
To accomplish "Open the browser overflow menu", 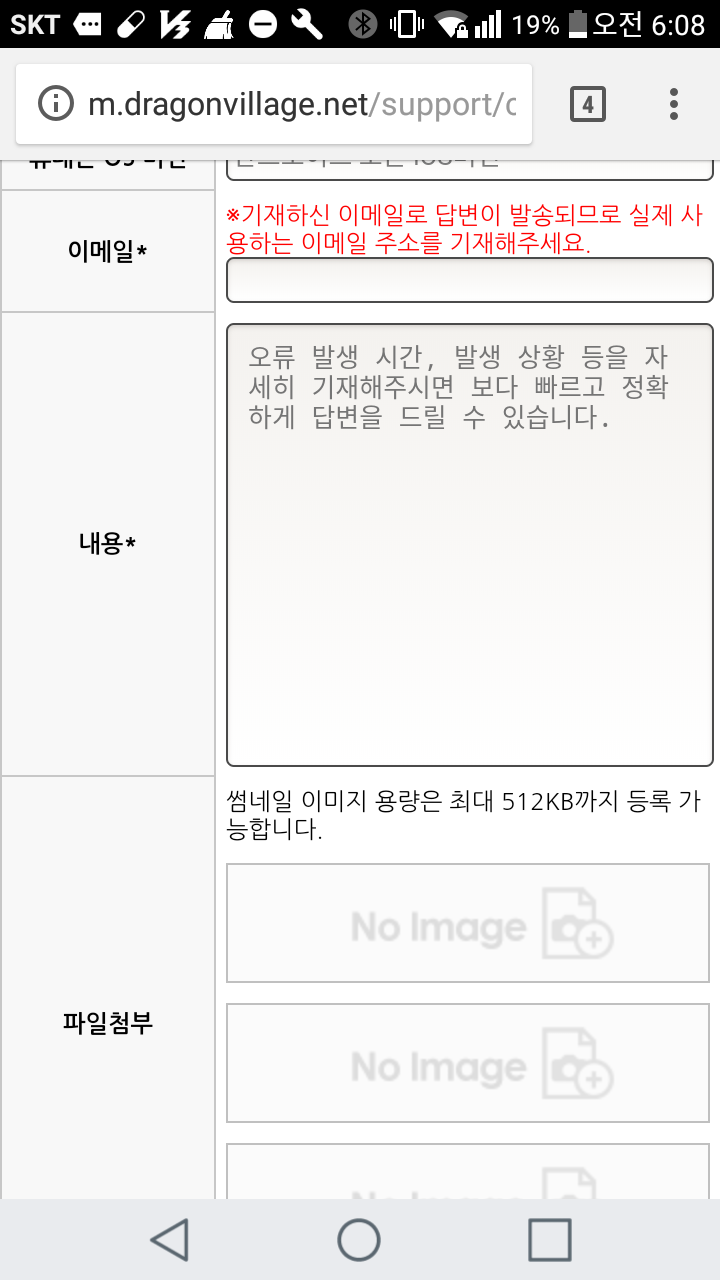I will (674, 104).
